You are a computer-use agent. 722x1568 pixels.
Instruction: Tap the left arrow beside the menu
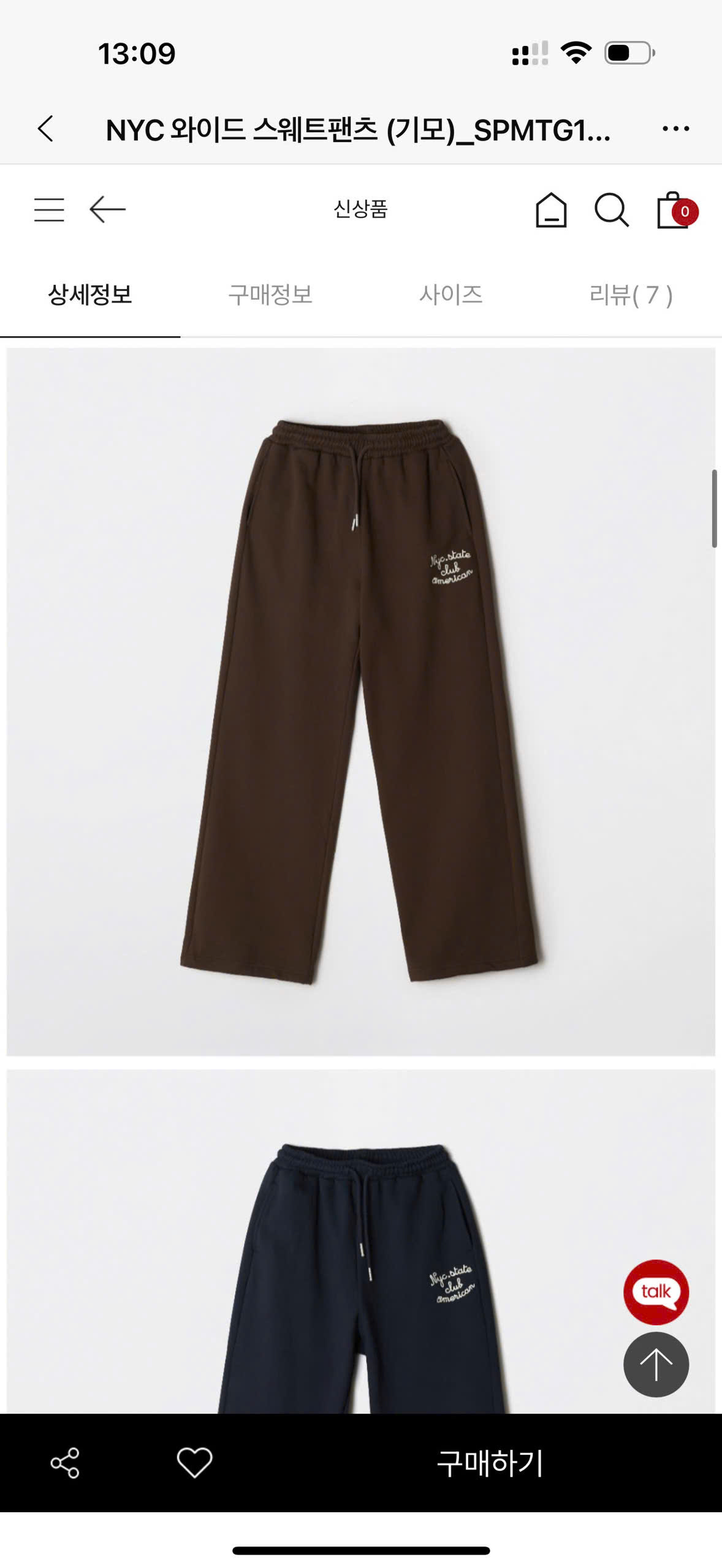click(x=107, y=209)
